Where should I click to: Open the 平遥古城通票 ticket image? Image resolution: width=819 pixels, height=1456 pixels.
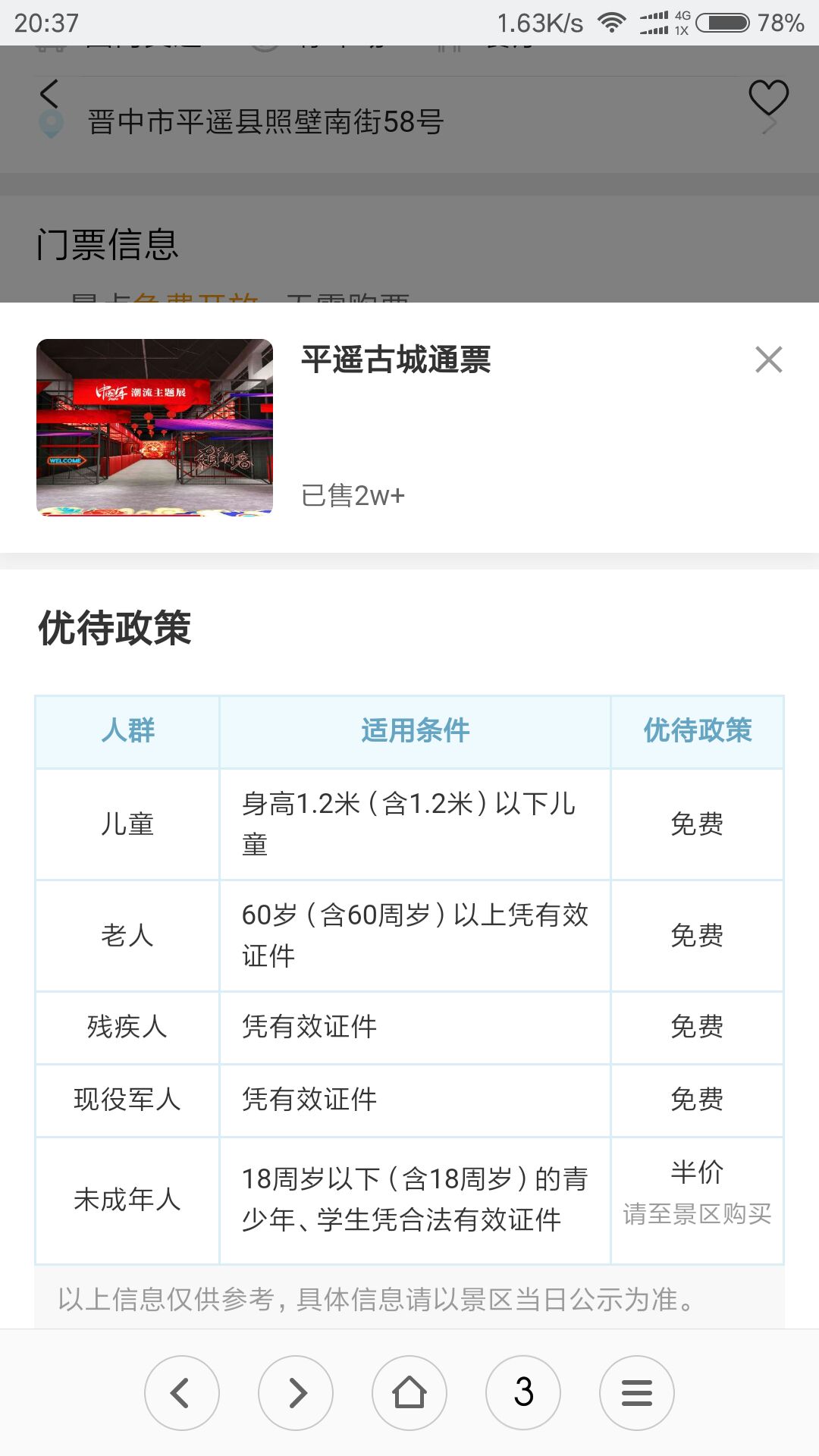155,428
